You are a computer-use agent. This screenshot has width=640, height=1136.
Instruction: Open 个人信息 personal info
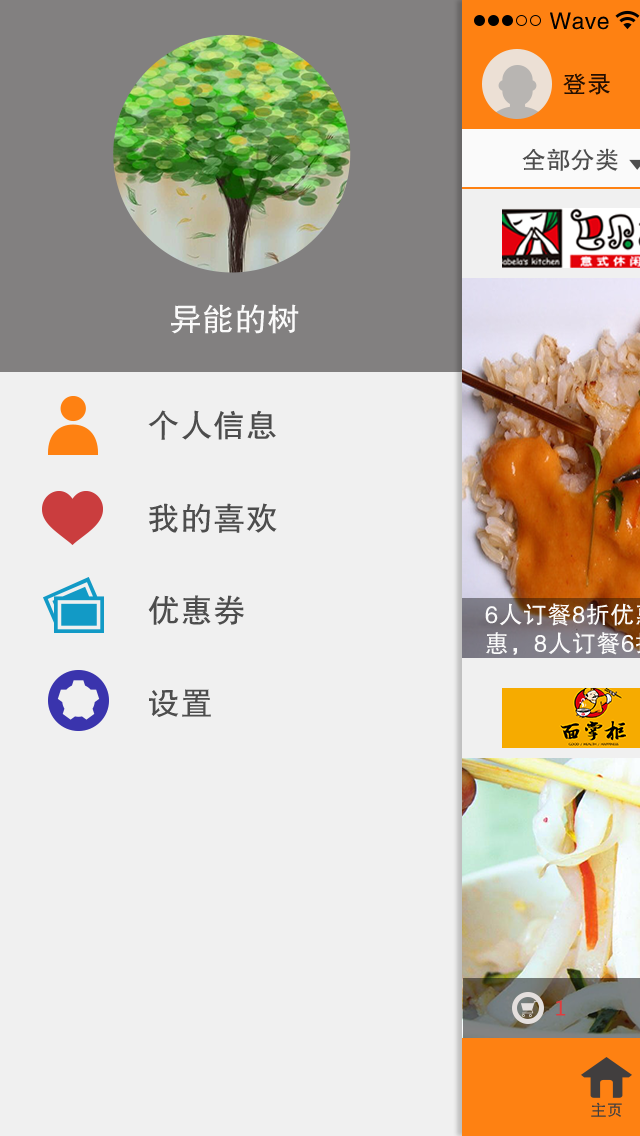(212, 426)
